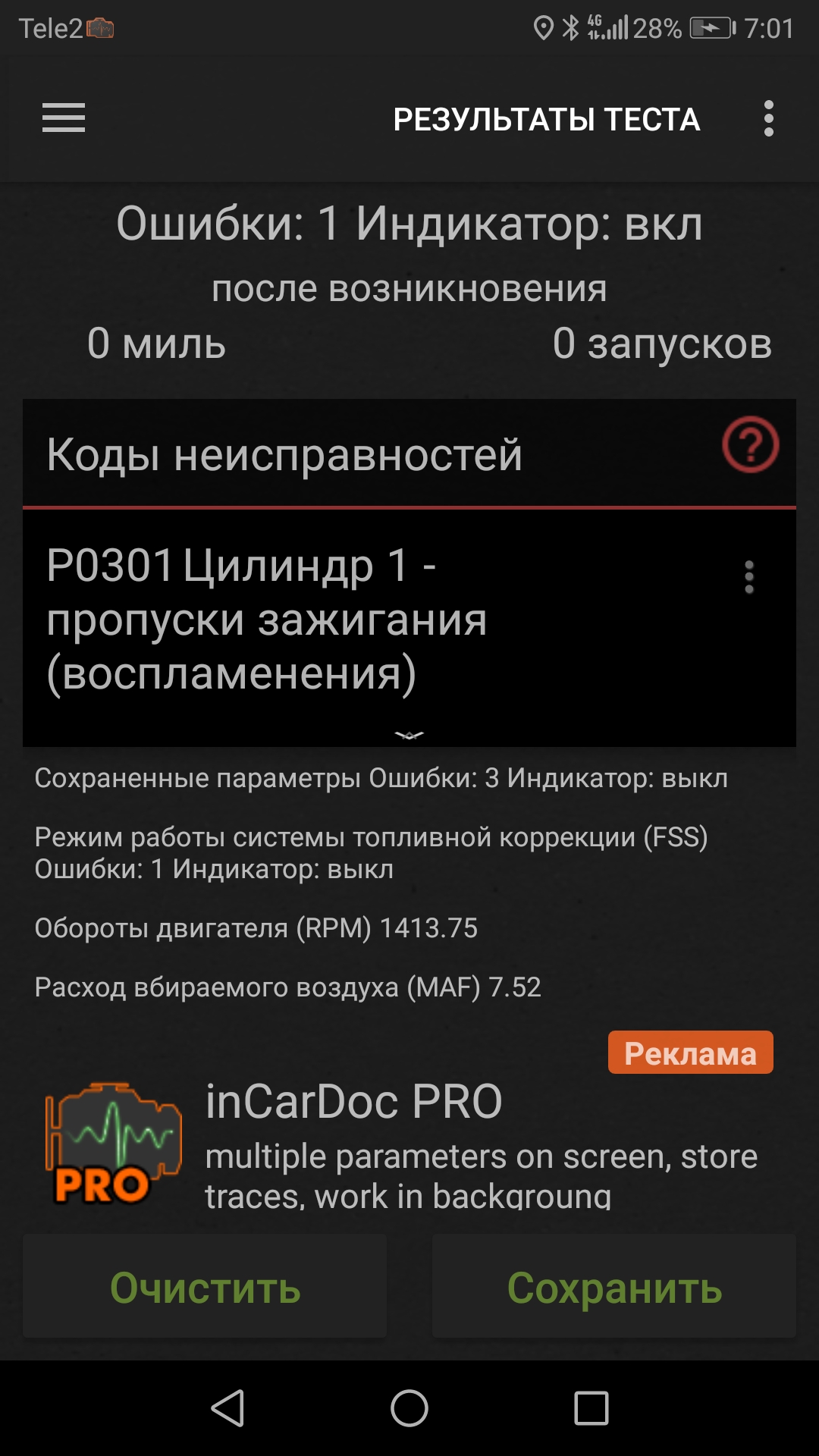Screen dimensions: 819x1456
Task: Tap Сохранить to save the test results
Action: pos(614,1287)
